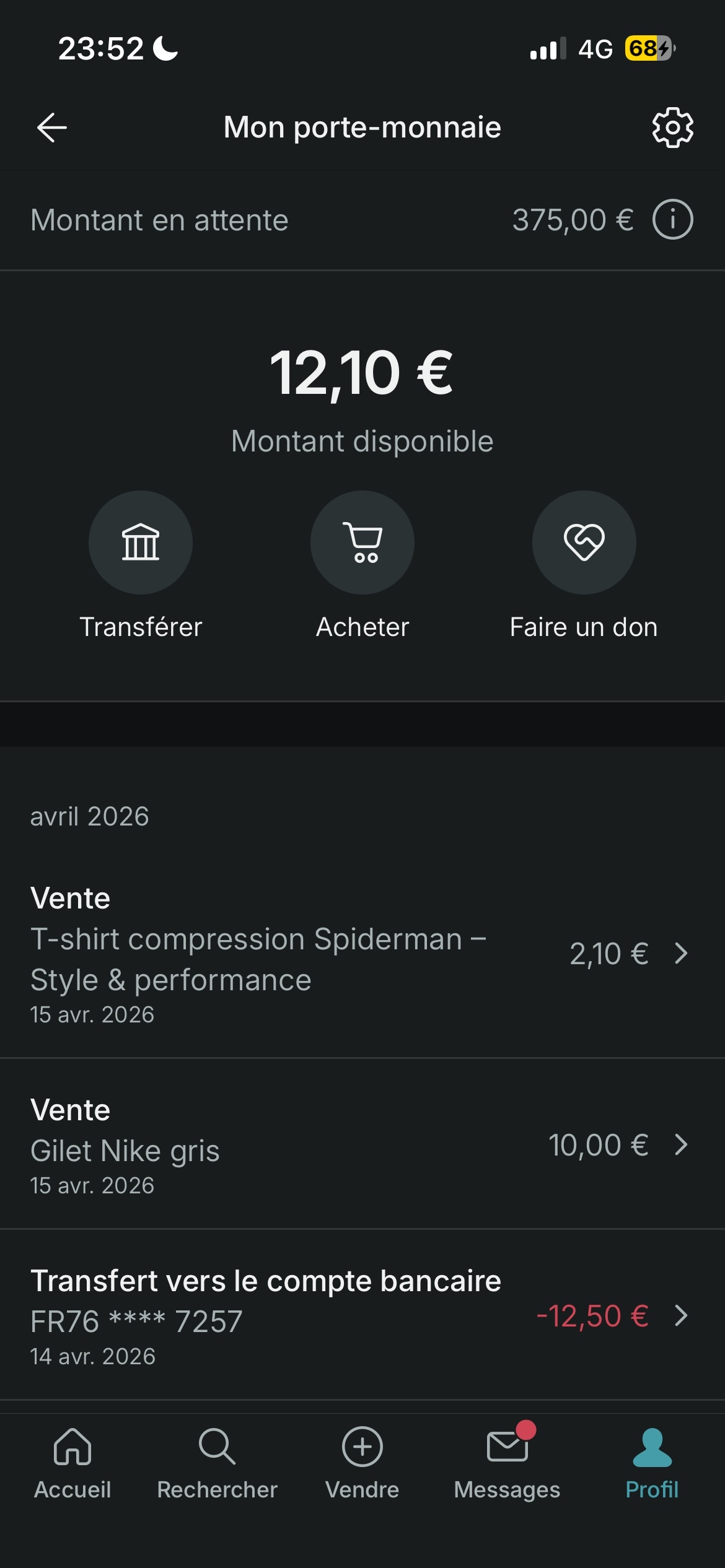The height and width of the screenshot is (1568, 725).
Task: Tap the Faire un don heart icon
Action: [x=584, y=542]
